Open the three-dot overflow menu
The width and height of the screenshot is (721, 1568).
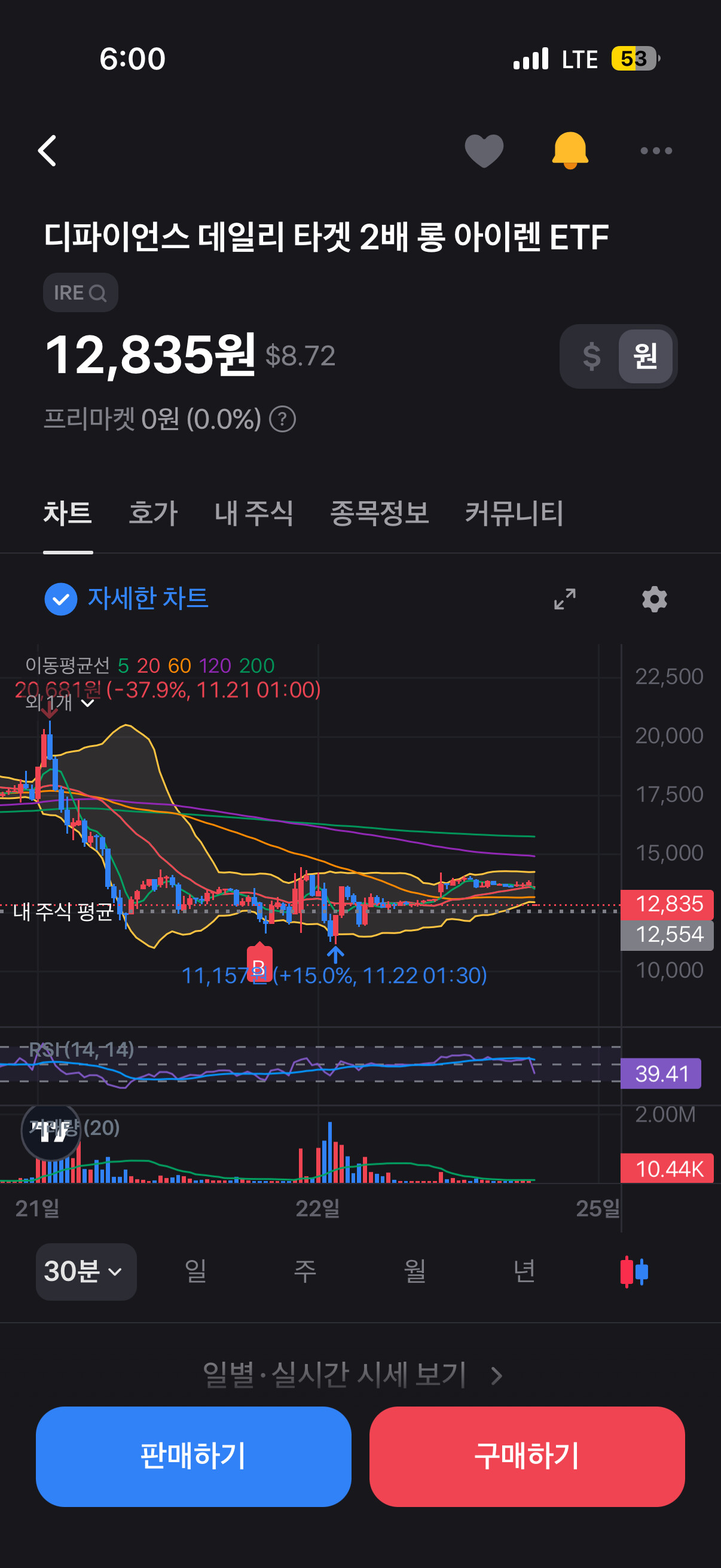(x=656, y=150)
